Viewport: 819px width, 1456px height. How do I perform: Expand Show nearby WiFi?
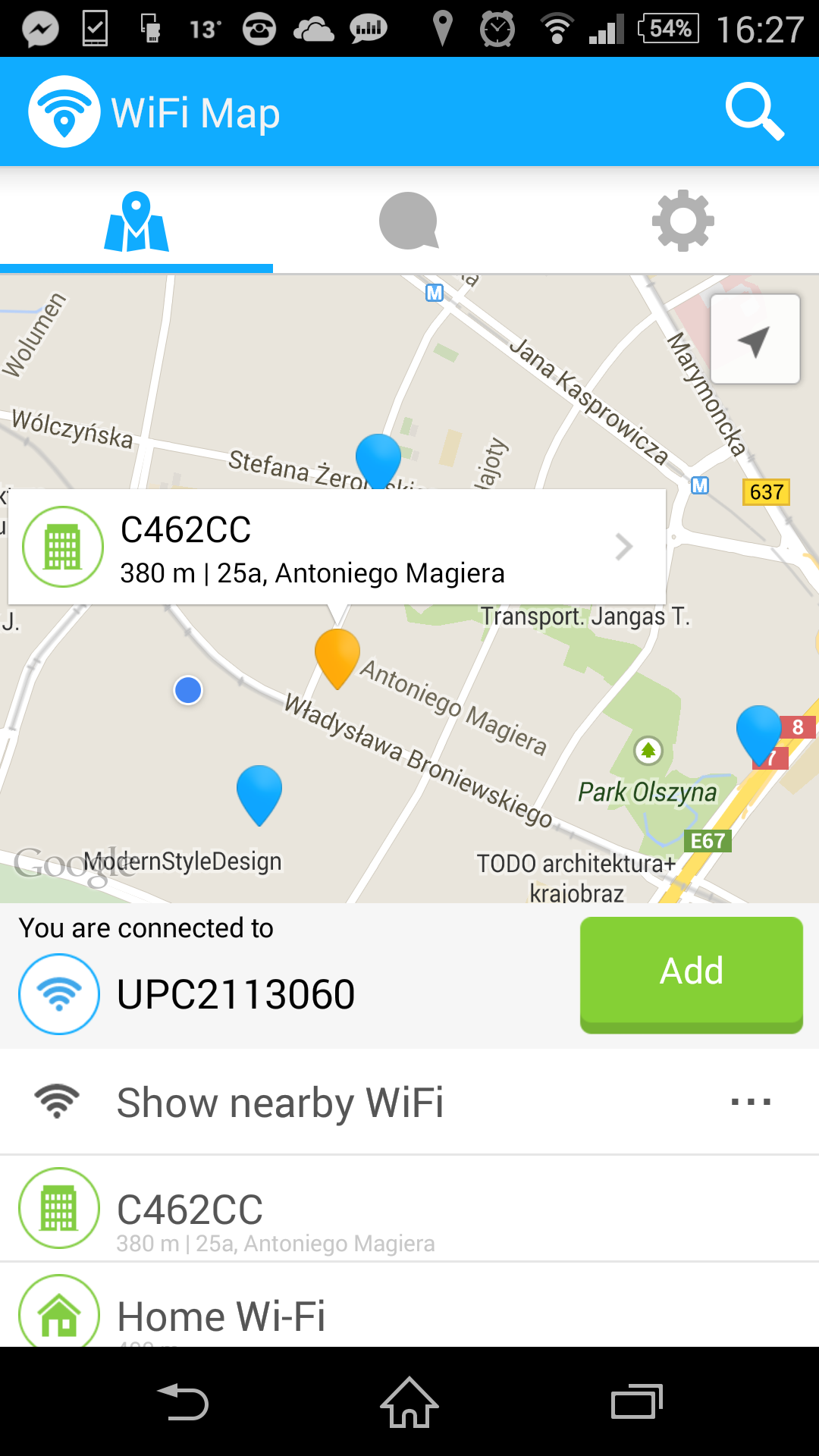[x=409, y=1102]
